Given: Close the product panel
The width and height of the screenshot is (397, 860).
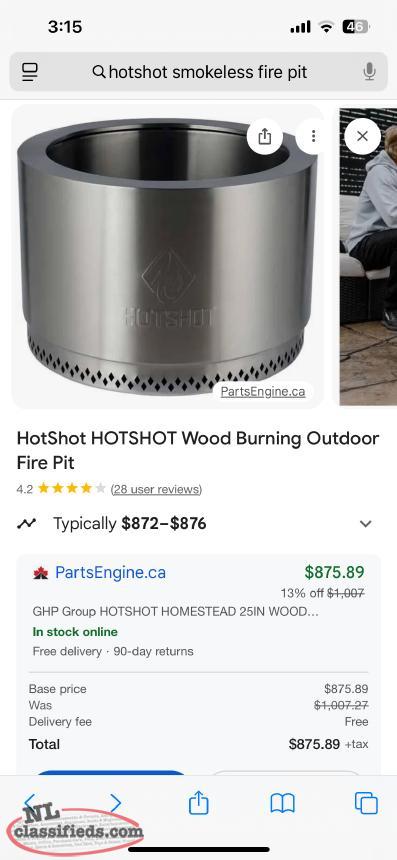Looking at the screenshot, I should pos(362,136).
